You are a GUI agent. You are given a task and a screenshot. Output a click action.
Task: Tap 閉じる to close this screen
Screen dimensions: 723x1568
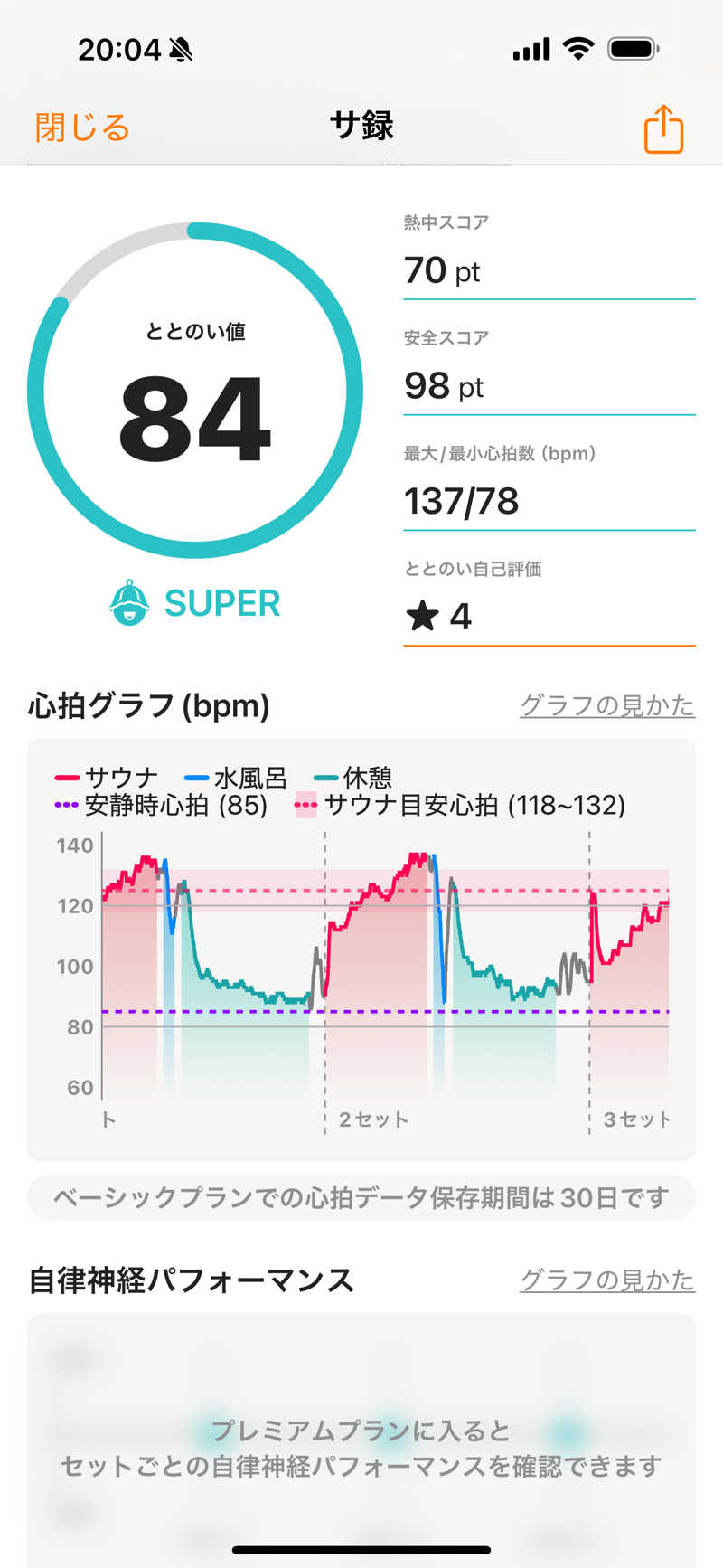(82, 128)
